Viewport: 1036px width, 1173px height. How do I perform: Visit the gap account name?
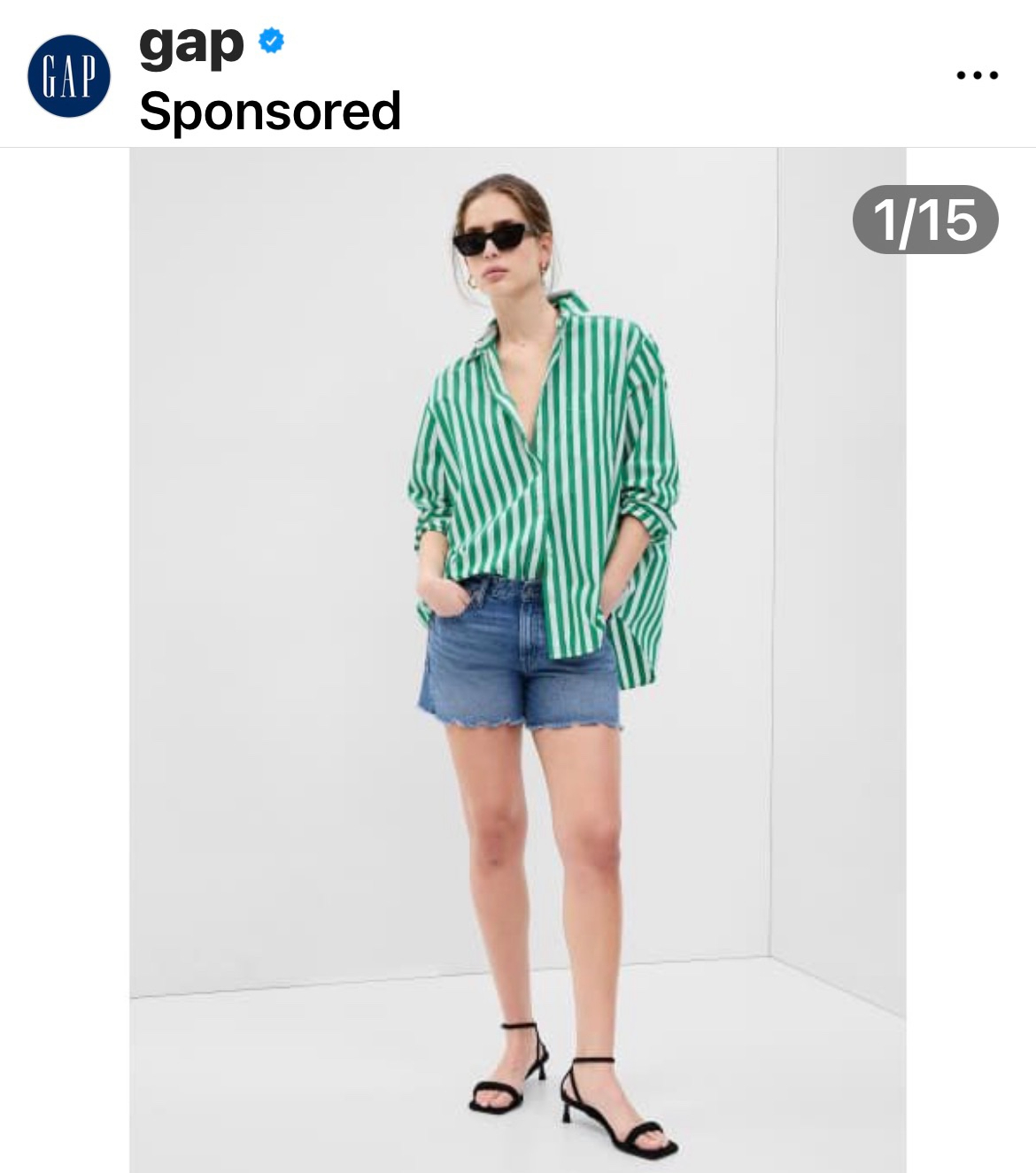click(191, 44)
